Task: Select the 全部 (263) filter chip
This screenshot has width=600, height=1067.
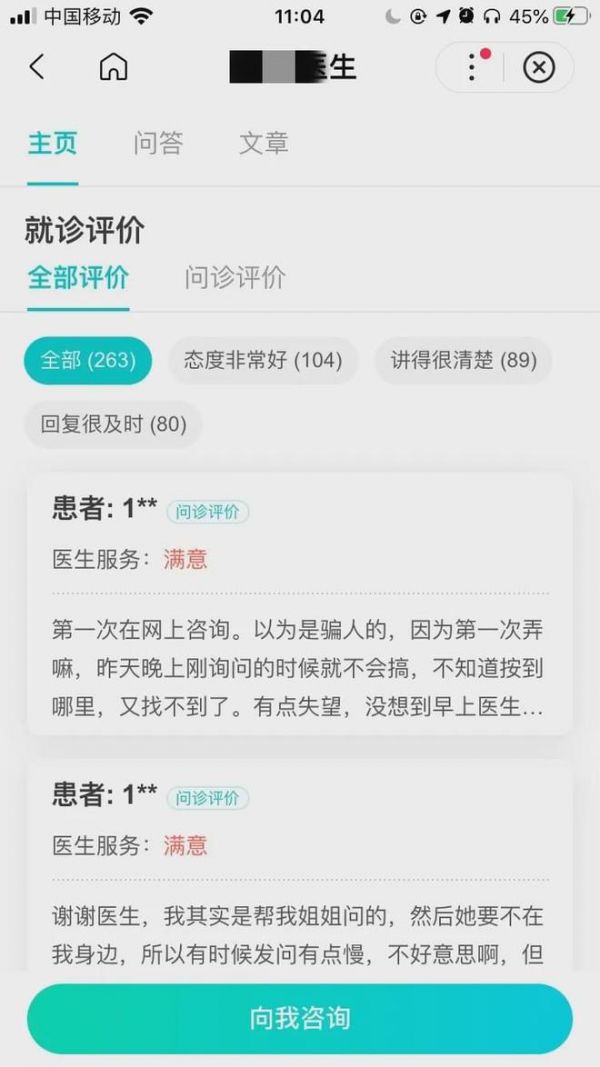Action: point(88,361)
